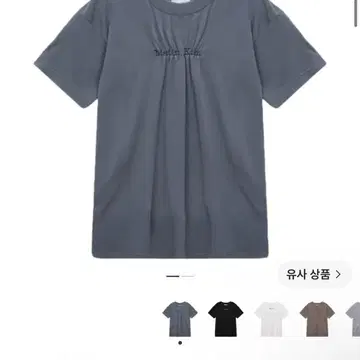This screenshot has height=360, width=360.
Task: Select the black t-shirt color variant
Action: (226, 319)
